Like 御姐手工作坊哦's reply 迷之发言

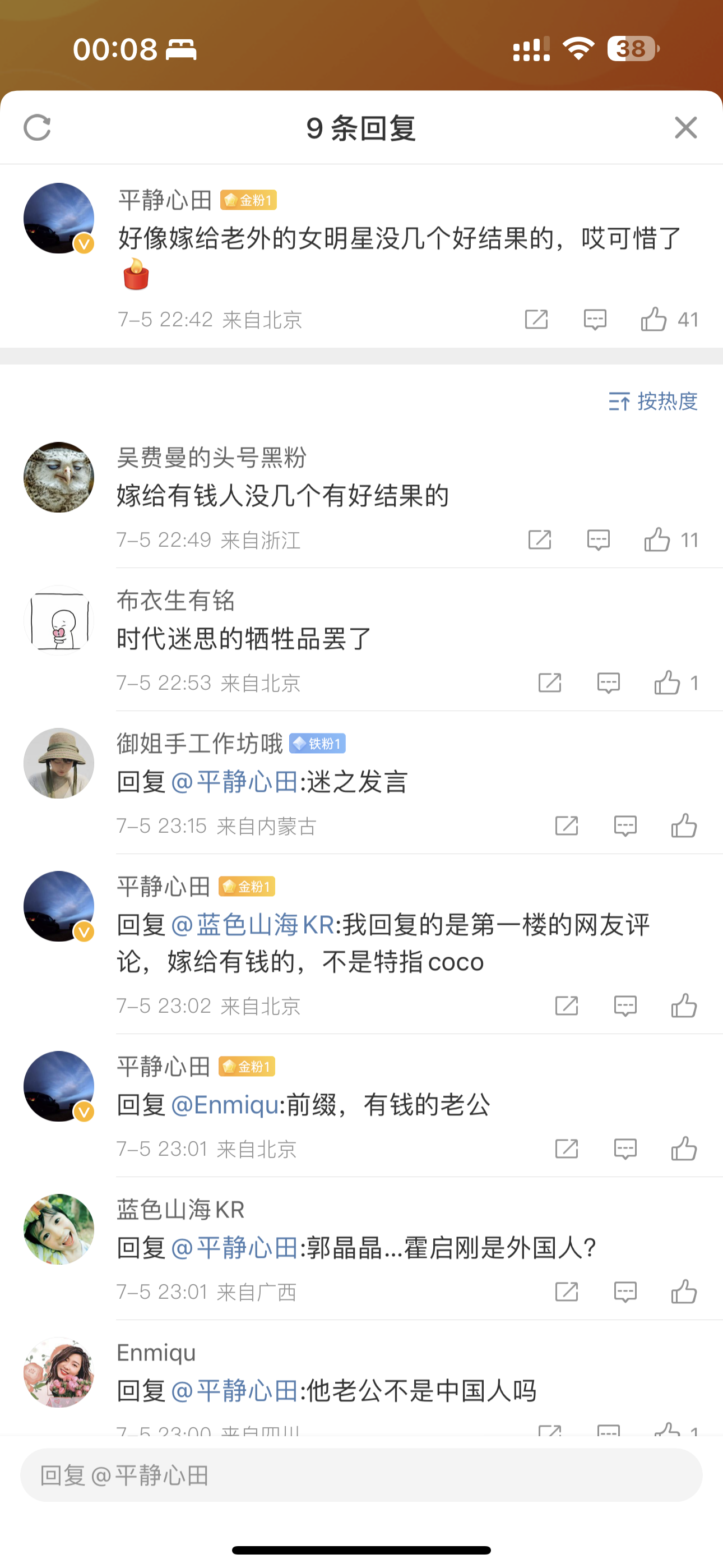click(683, 826)
